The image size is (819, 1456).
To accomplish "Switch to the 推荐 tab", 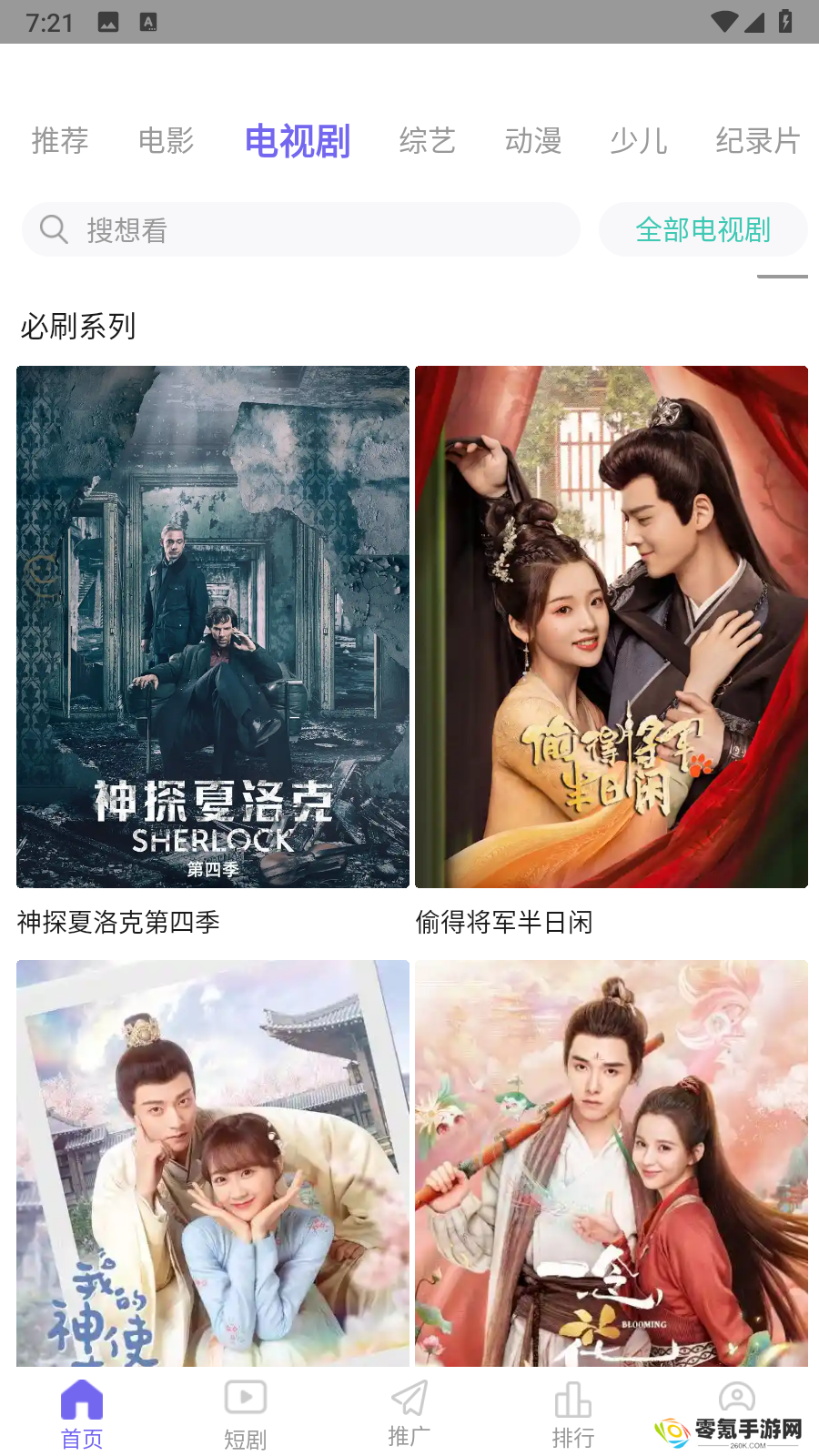I will tap(60, 141).
